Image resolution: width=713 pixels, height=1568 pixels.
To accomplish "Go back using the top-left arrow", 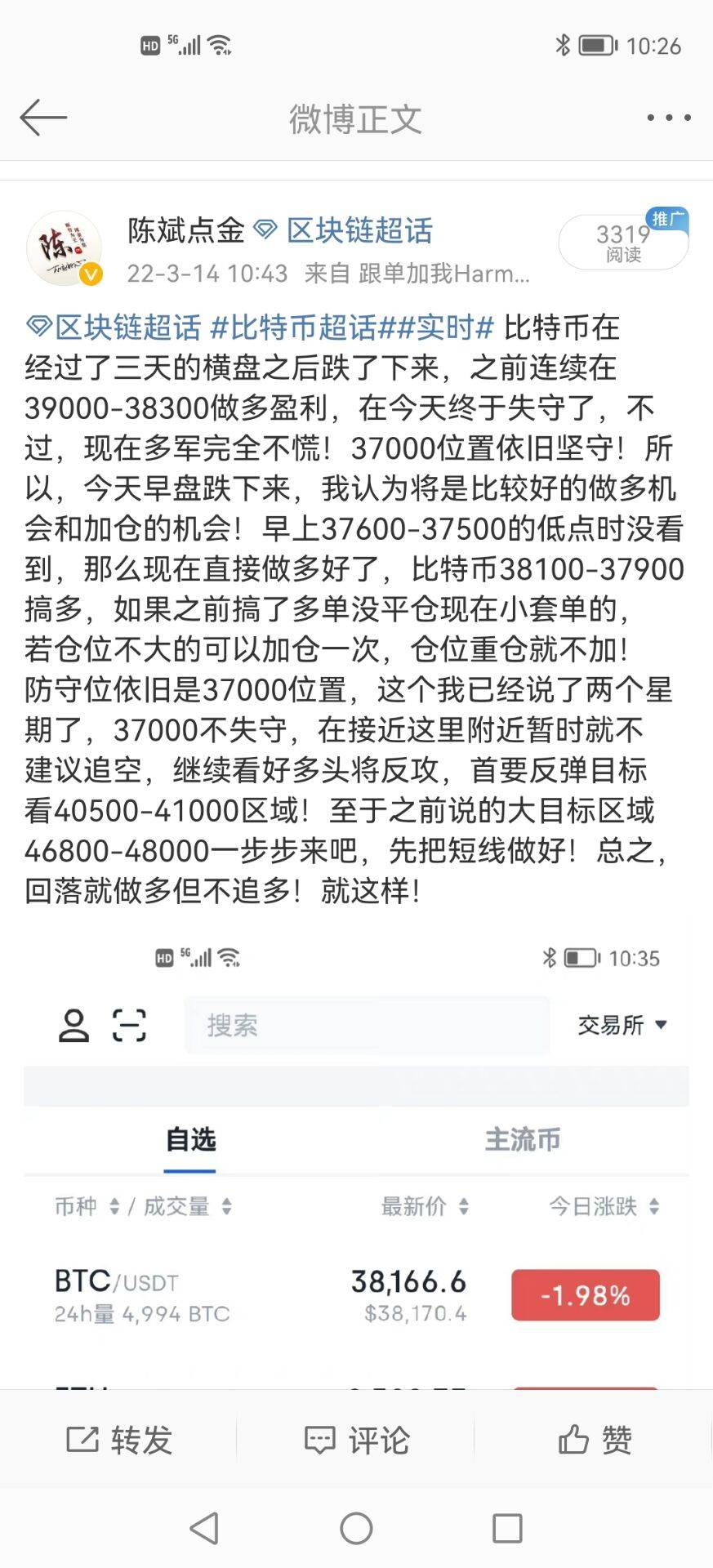I will tap(43, 118).
